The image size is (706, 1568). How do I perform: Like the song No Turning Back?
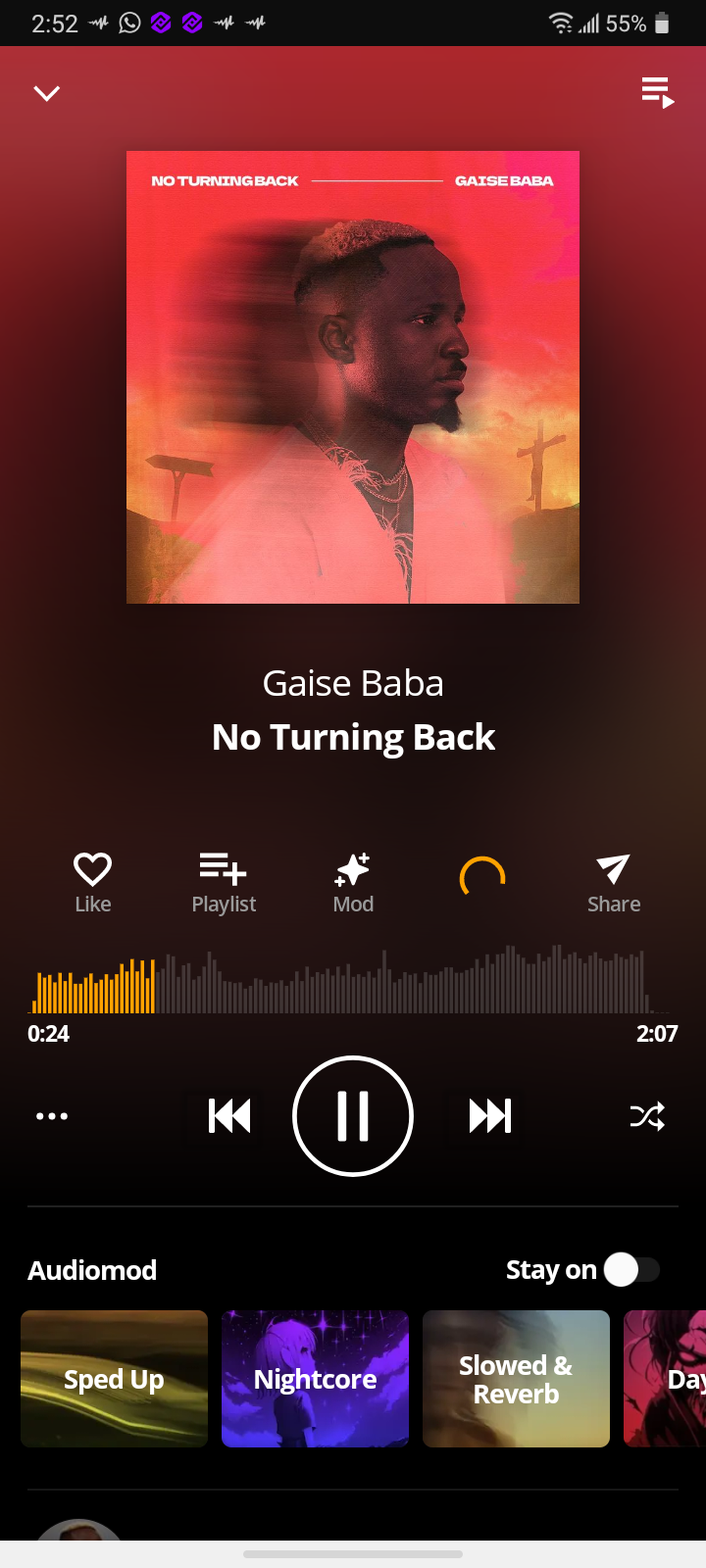[93, 882]
